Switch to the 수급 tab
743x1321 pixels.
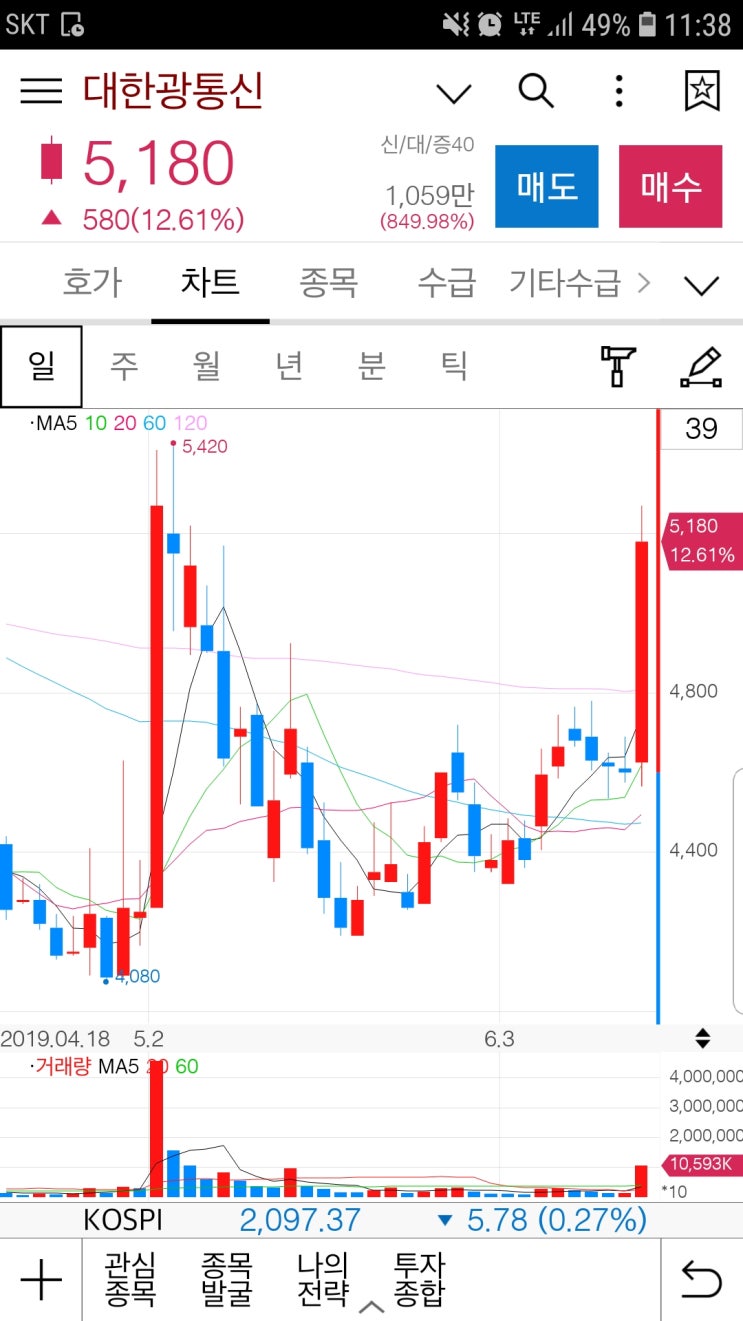(x=446, y=283)
